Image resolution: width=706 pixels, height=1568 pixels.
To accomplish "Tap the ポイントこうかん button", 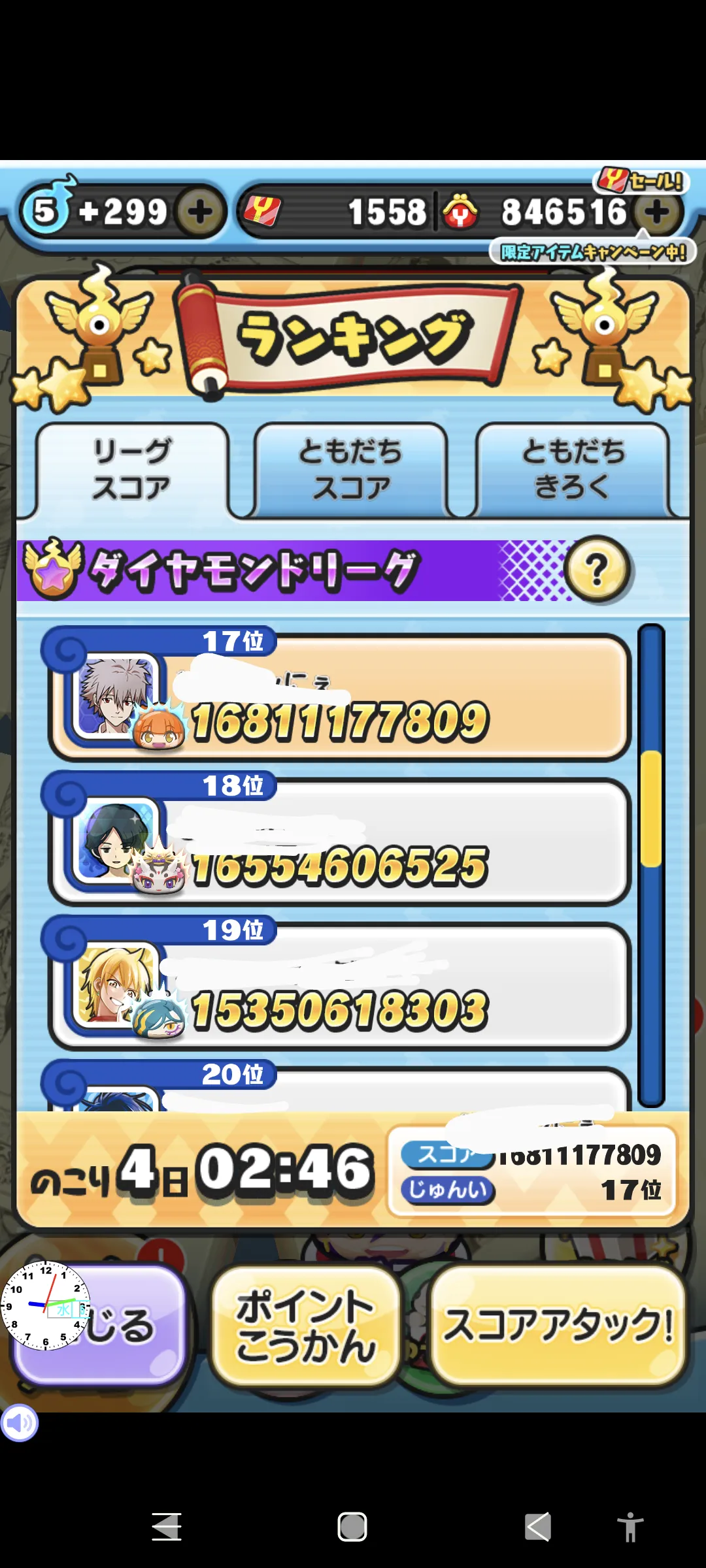I will pos(305,1326).
